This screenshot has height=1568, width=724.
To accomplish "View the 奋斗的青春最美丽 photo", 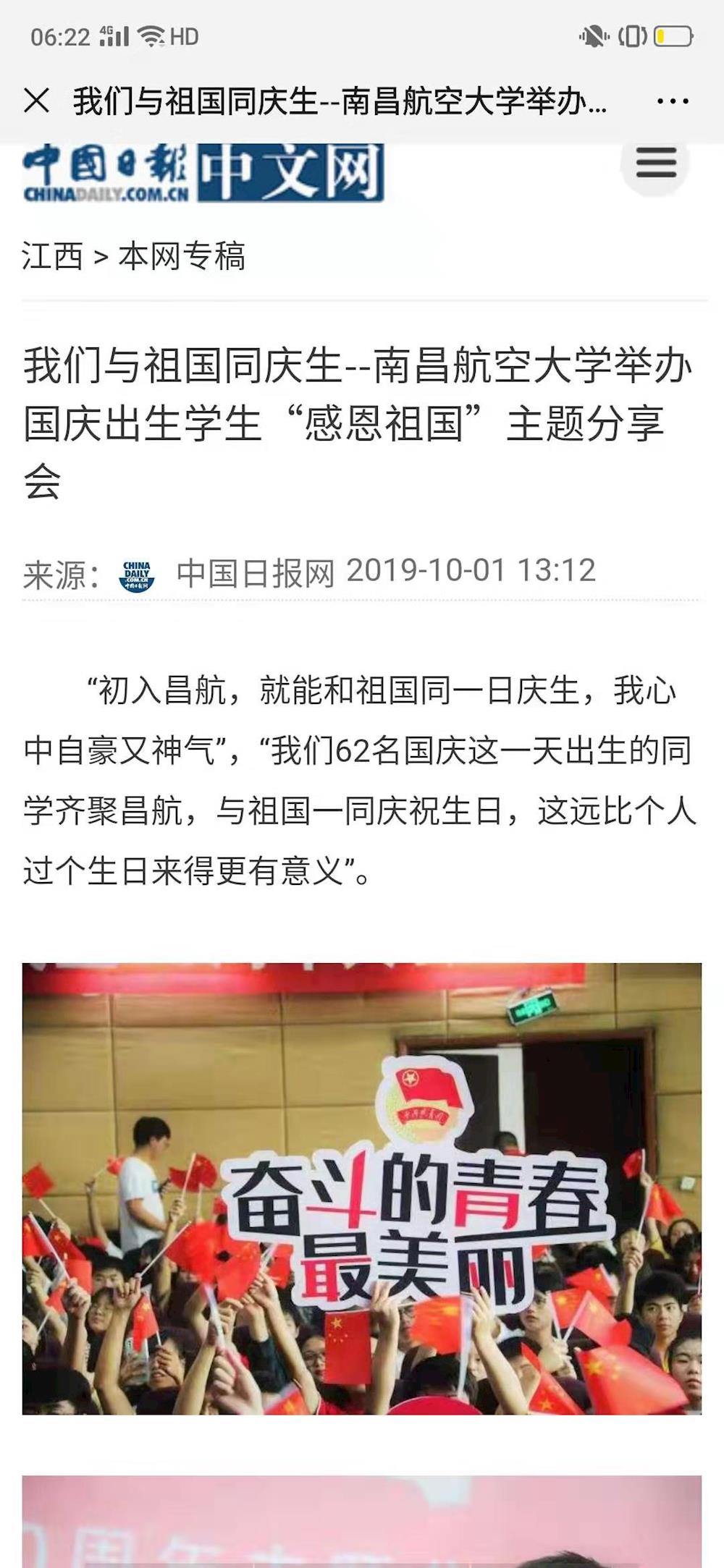I will (361, 1188).
